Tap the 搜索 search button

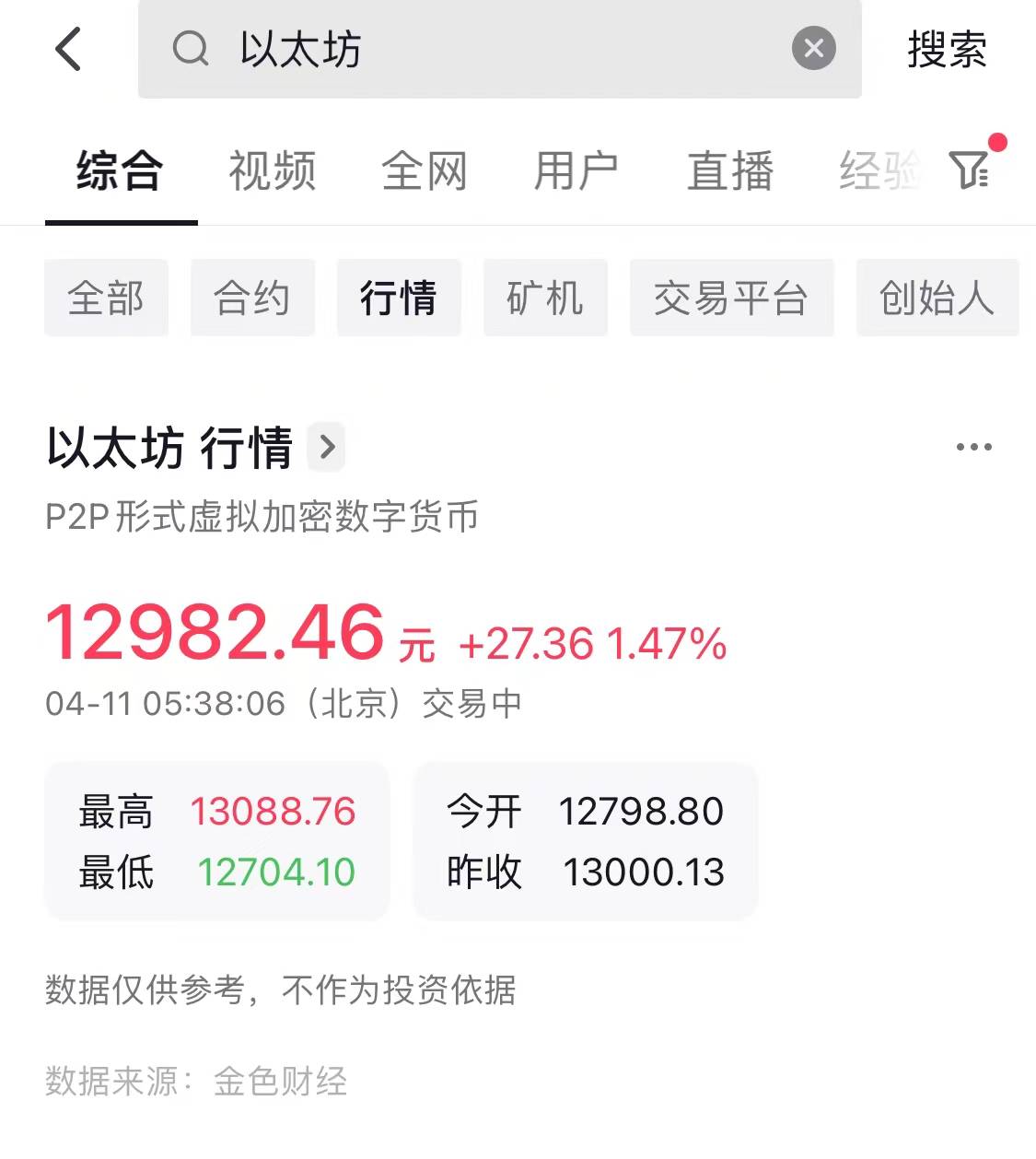click(x=949, y=49)
